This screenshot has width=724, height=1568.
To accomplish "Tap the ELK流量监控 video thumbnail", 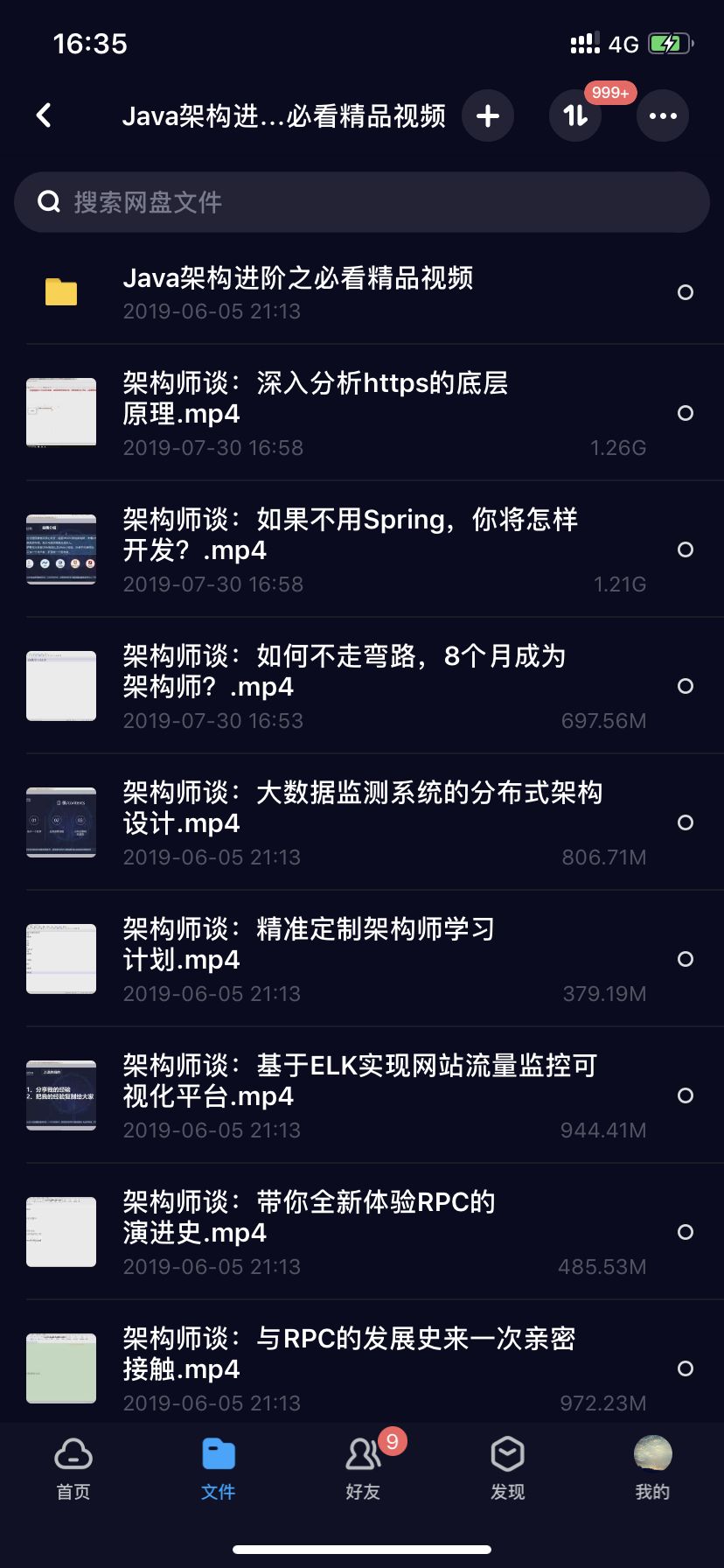I will tap(61, 1094).
